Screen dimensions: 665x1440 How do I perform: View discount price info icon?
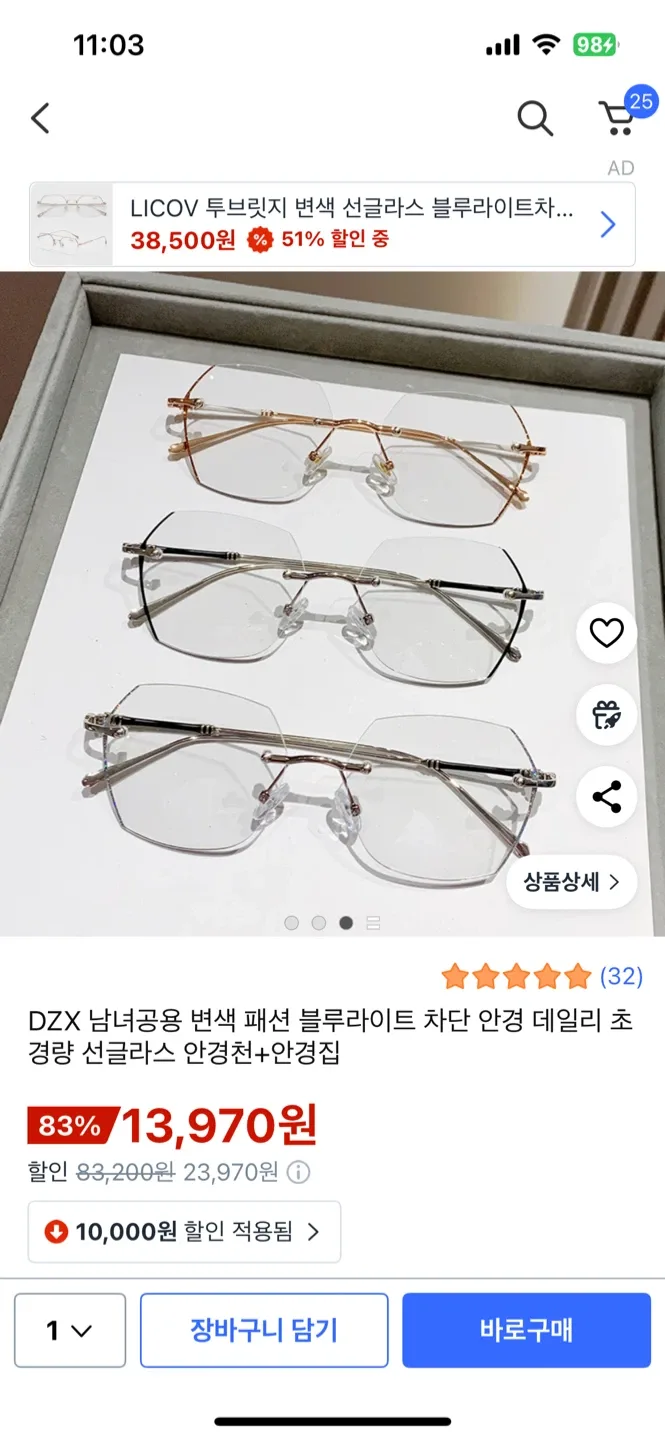coord(299,1171)
